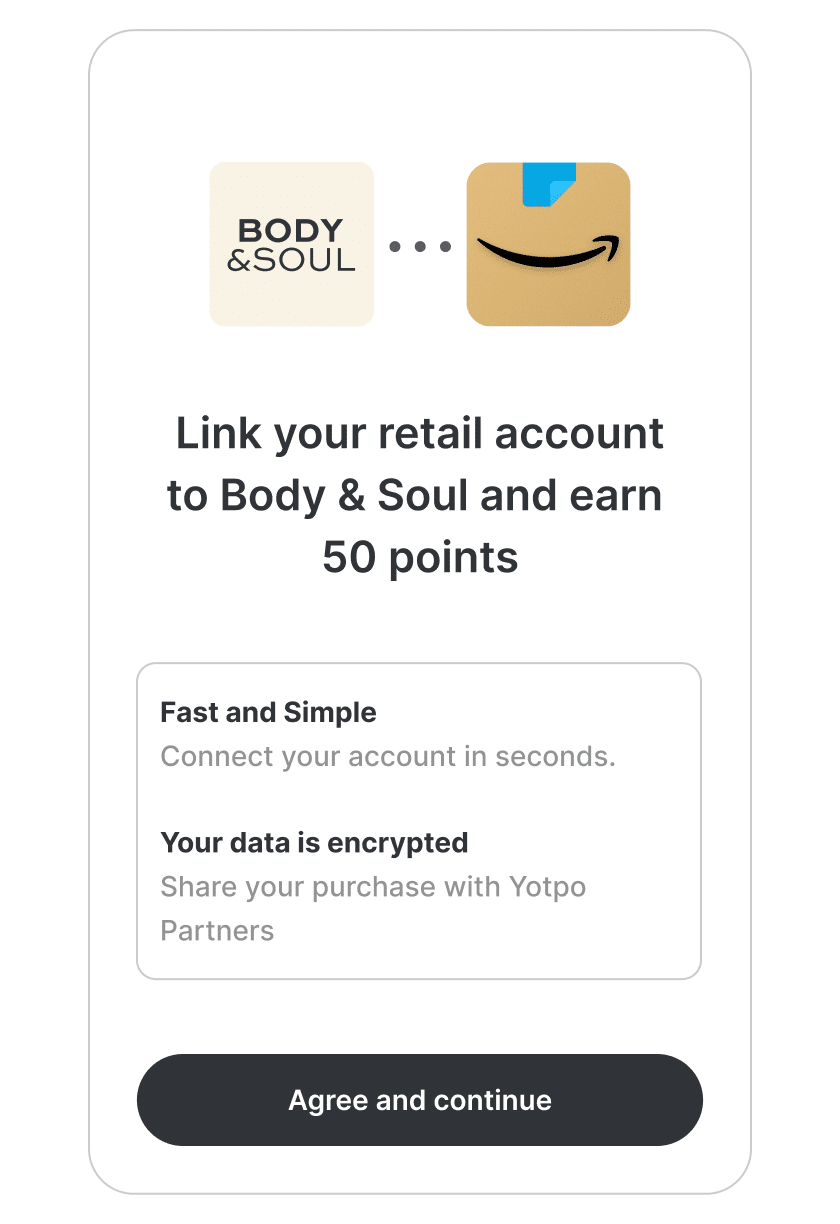Viewport: 840px width, 1224px height.
Task: Click the Yotpo Partners text
Action: click(217, 930)
